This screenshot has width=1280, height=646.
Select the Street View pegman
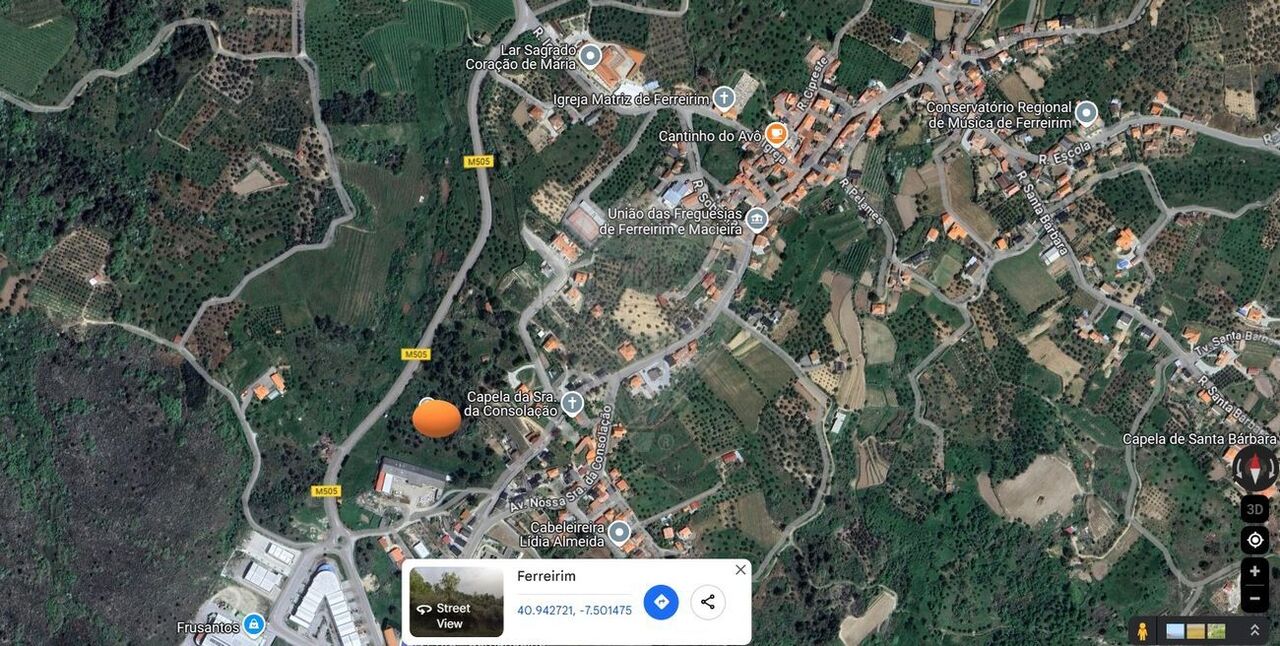[1142, 631]
